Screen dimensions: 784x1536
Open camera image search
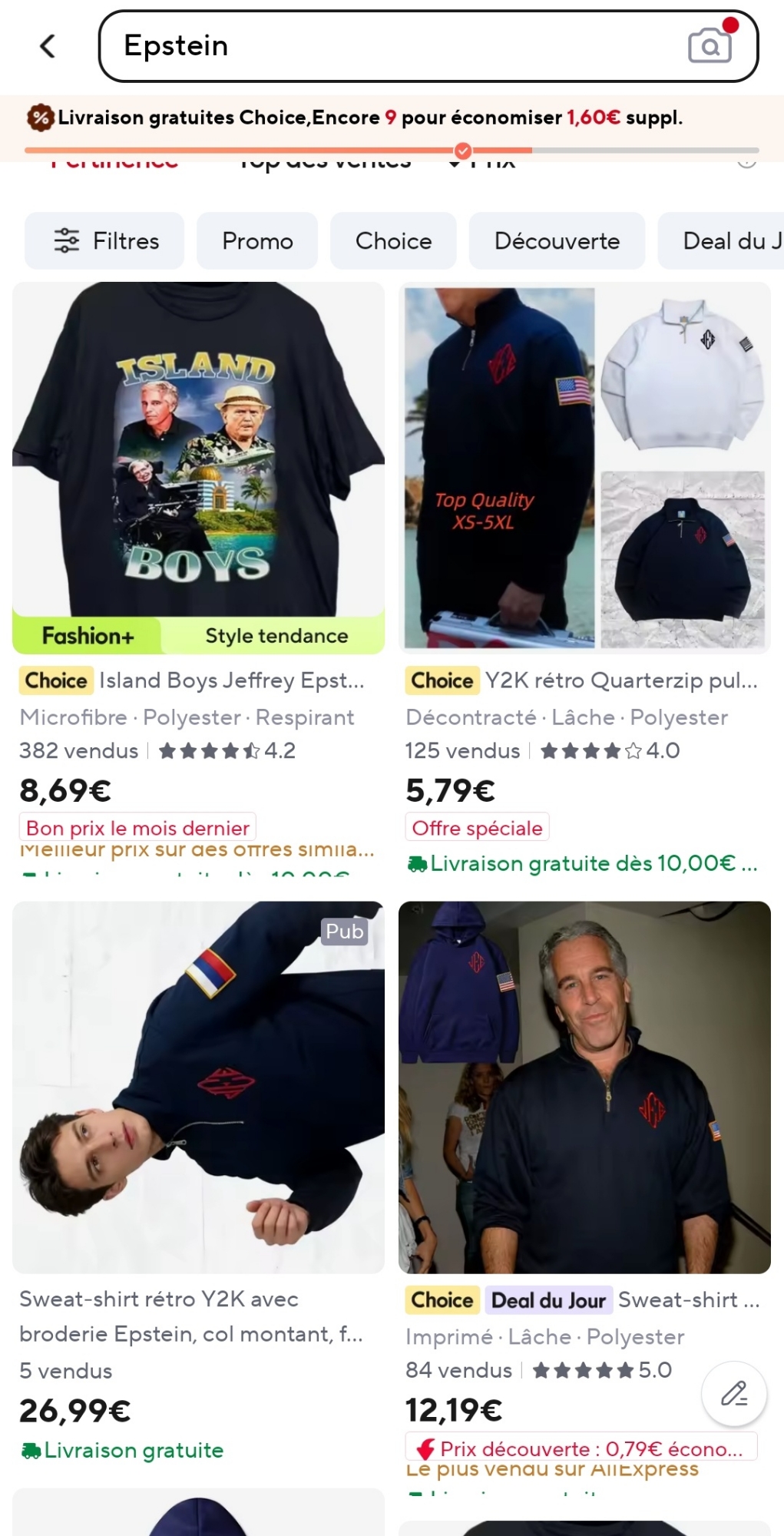[x=710, y=45]
